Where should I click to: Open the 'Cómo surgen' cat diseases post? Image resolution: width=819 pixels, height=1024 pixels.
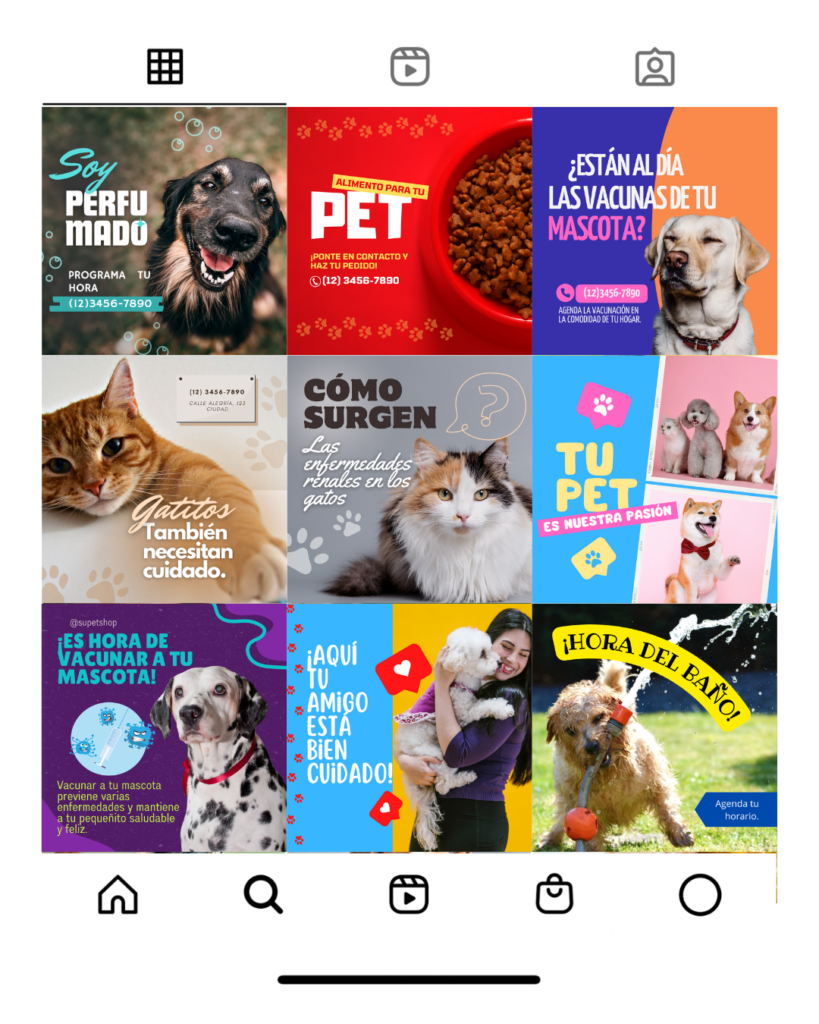coord(409,479)
